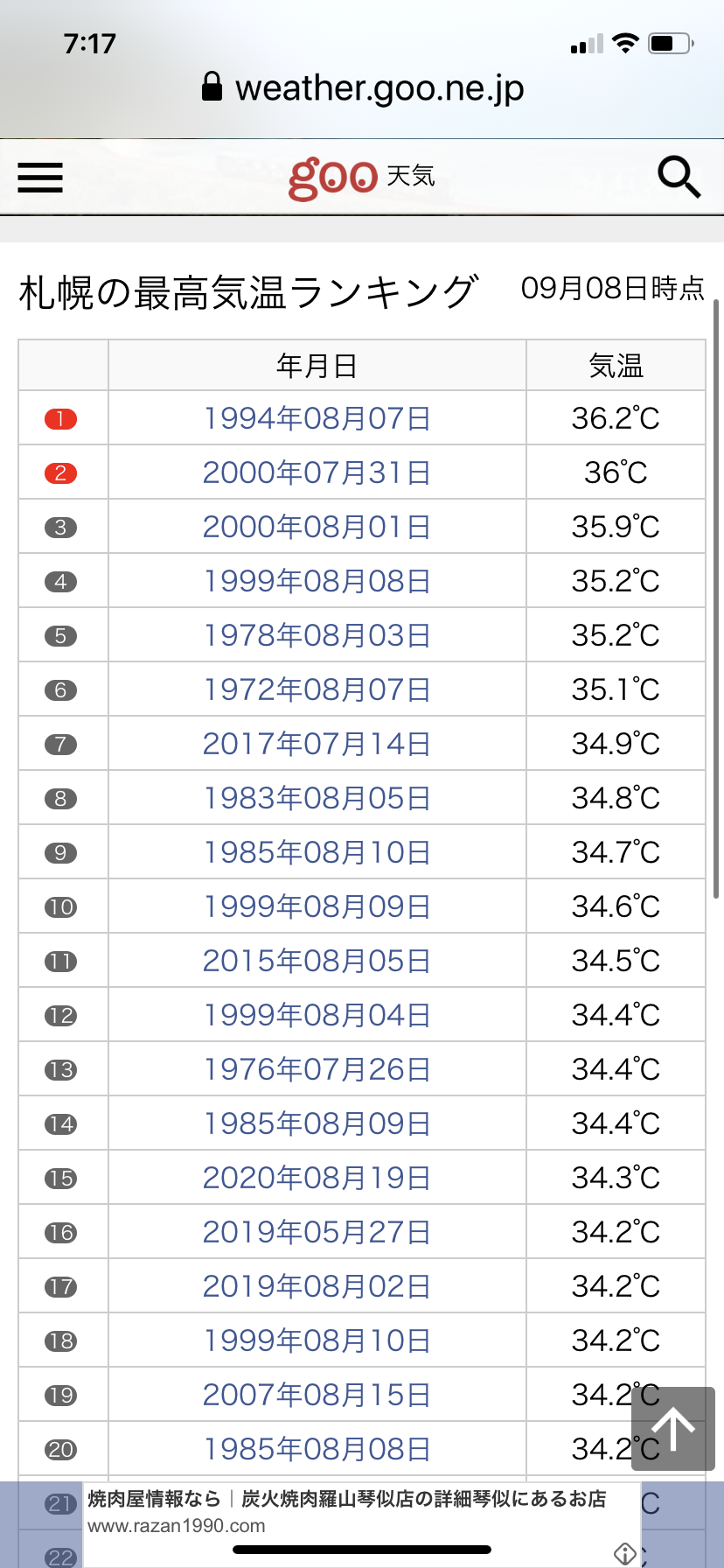
Task: Open the 2000年08月01日 date link
Action: pyautogui.click(x=317, y=527)
